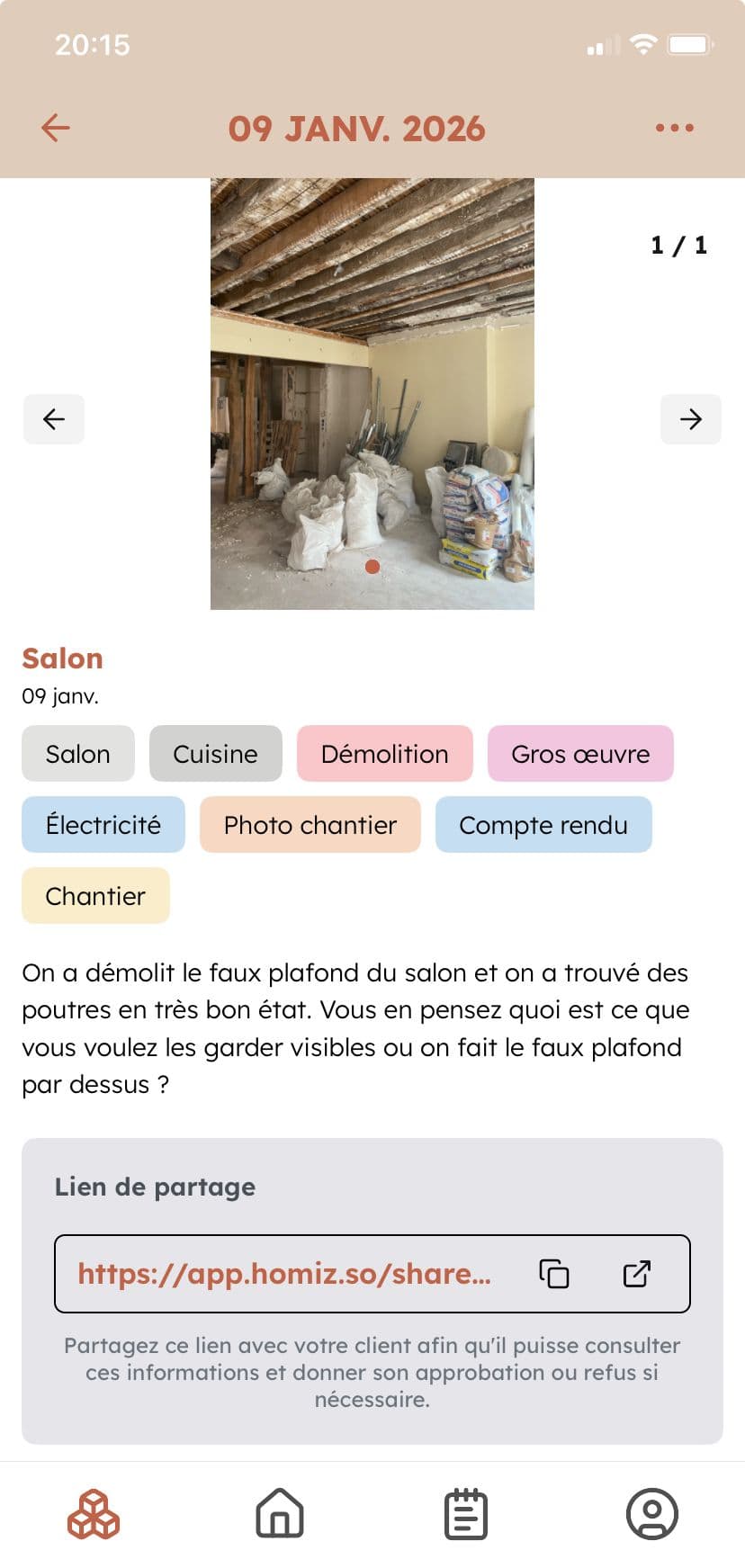The image size is (745, 1568).
Task: Go to the home tab
Action: (x=280, y=1514)
